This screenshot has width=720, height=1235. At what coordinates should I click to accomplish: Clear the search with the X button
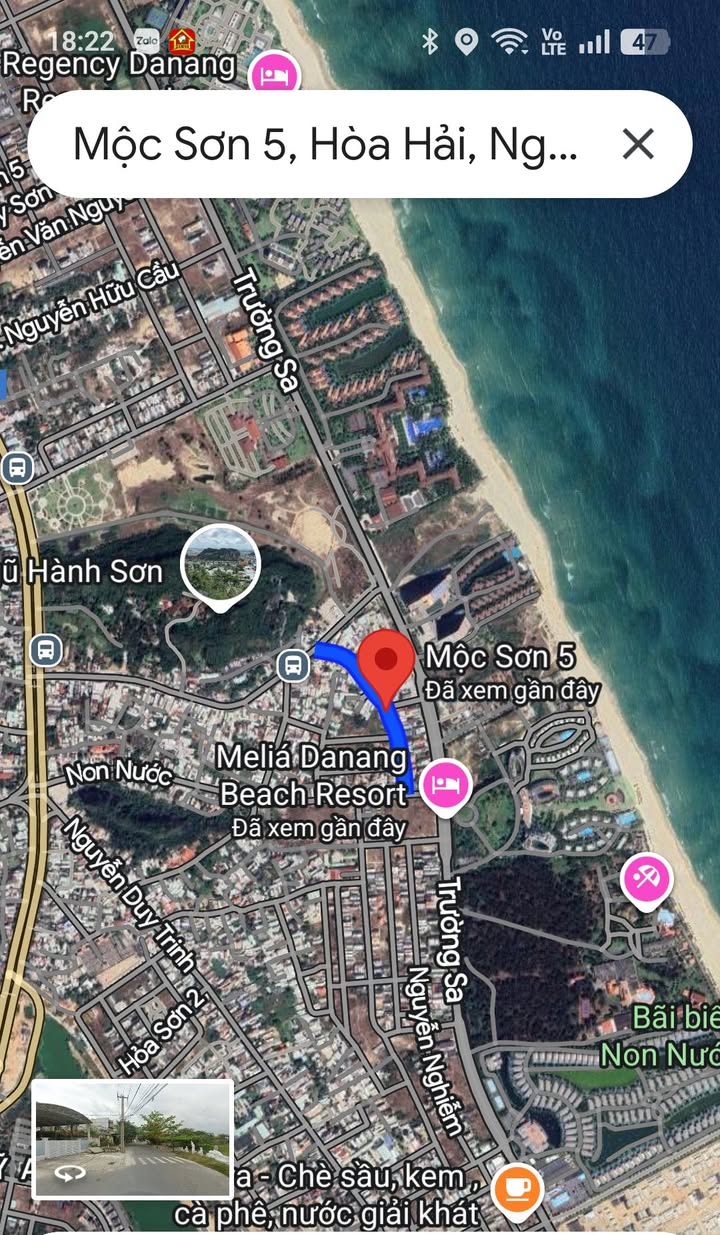[638, 145]
